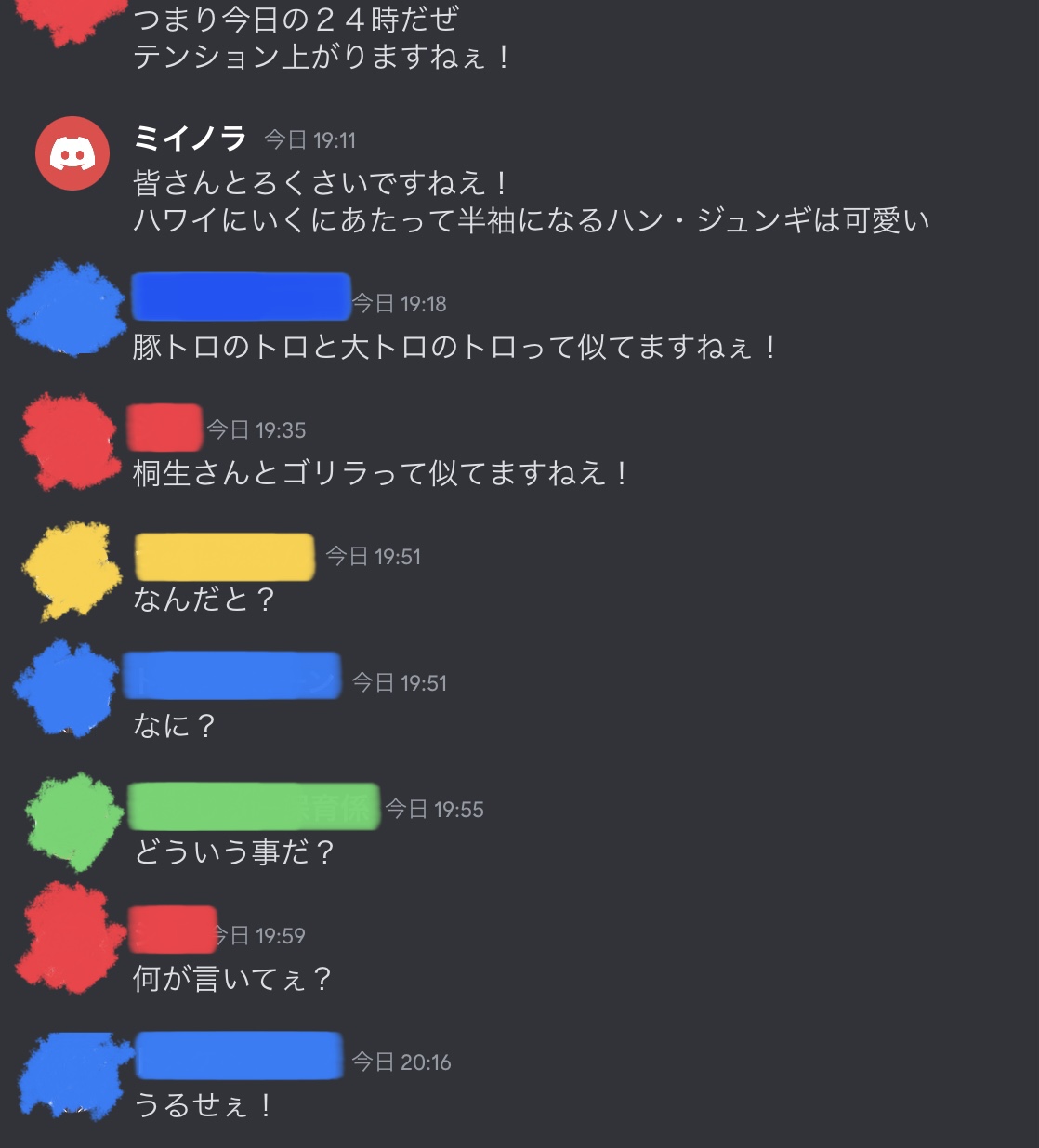Open avatar of the 19:18 message sender
The height and width of the screenshot is (1148, 1039).
67,308
